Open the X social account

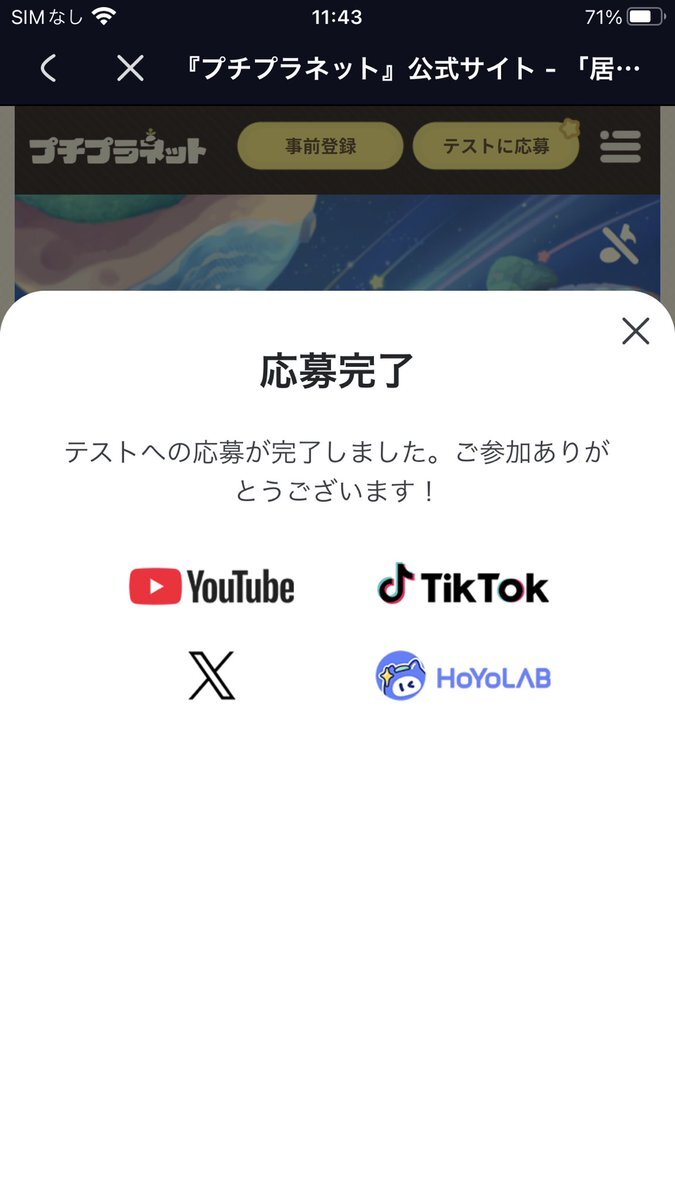click(212, 676)
